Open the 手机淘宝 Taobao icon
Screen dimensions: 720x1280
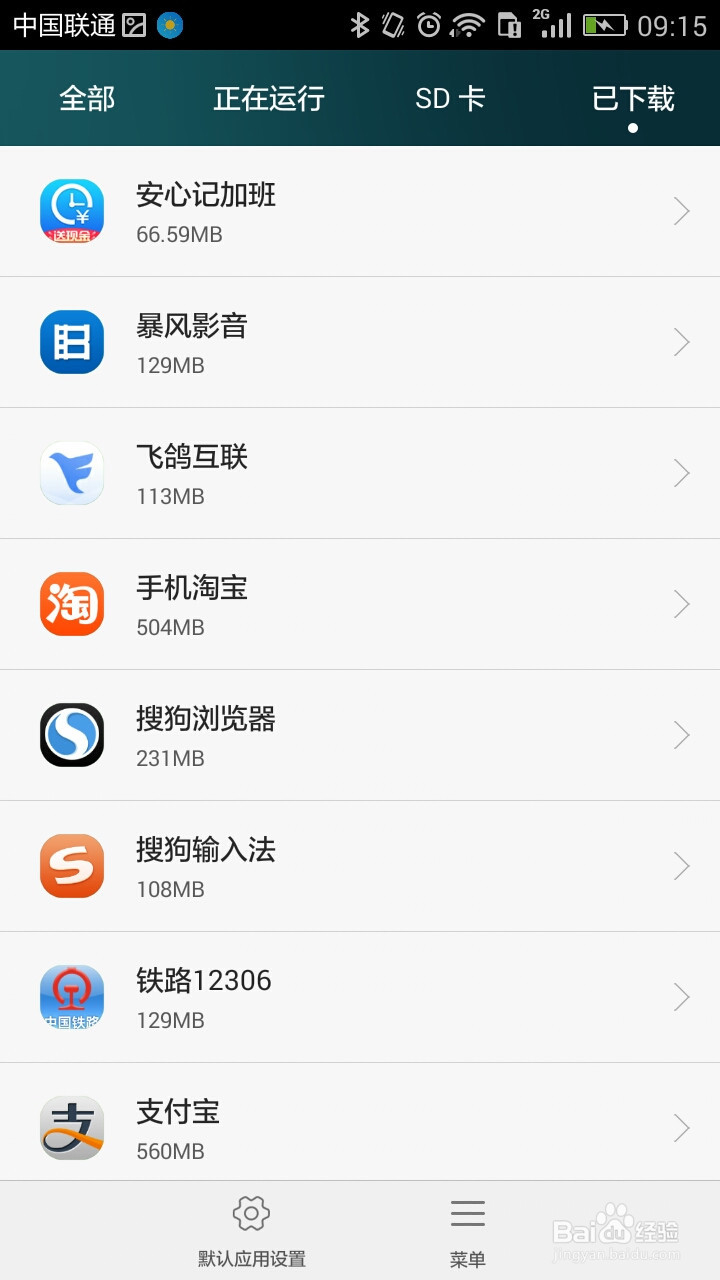click(71, 603)
